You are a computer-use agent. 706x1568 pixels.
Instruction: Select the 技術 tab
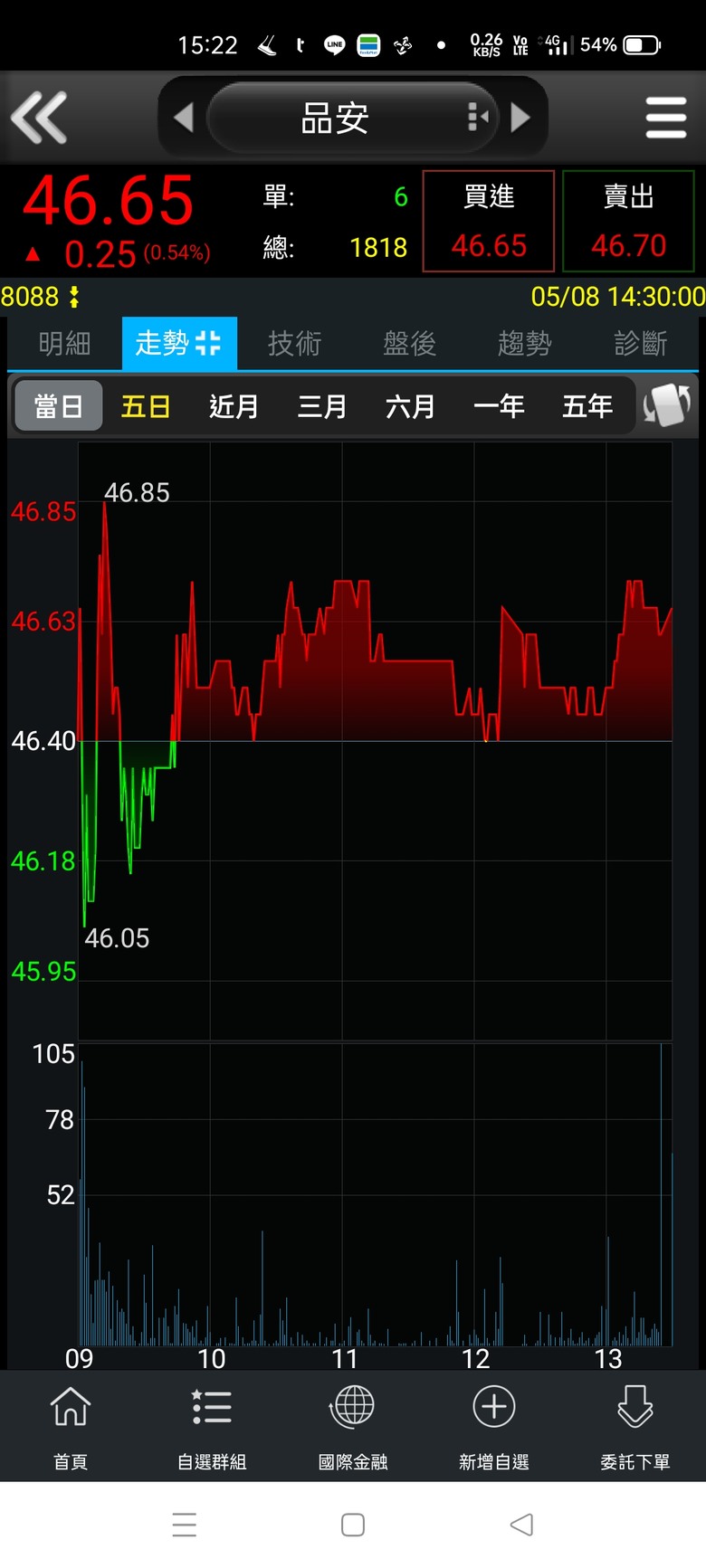[x=294, y=344]
